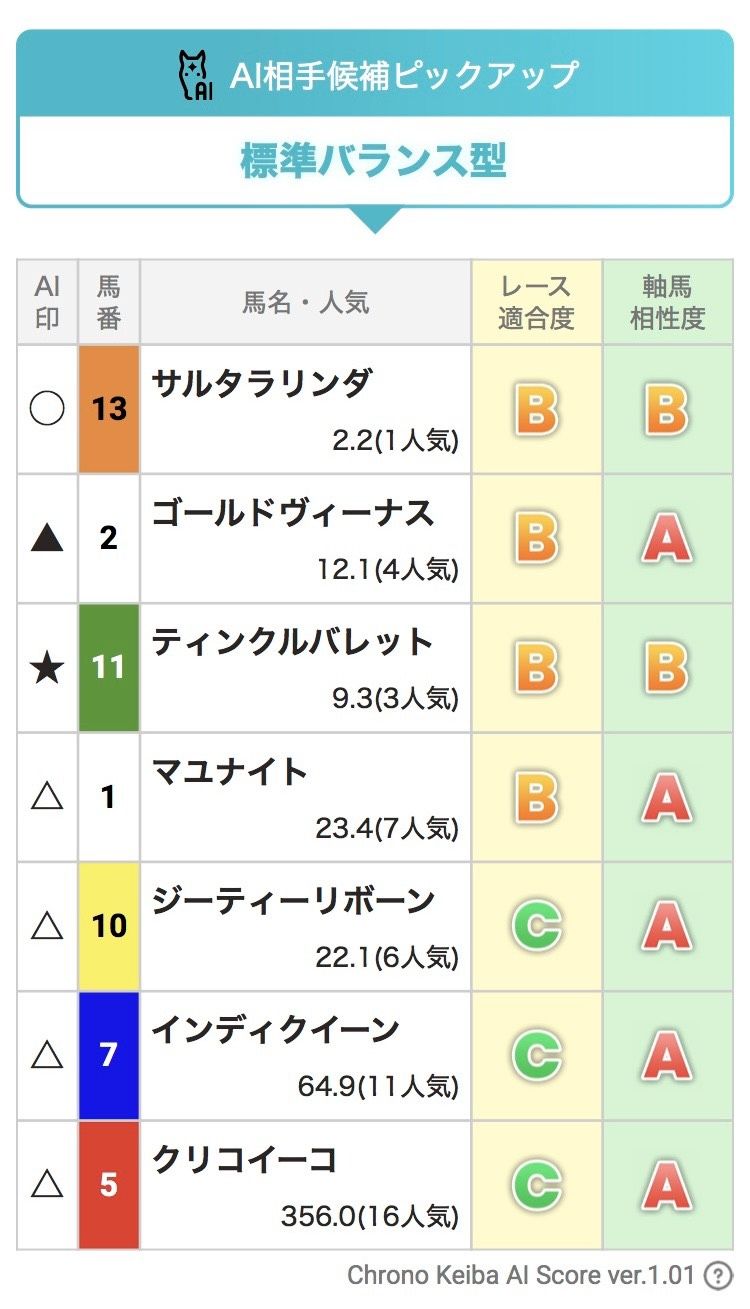Click the 馬名・人気 column header
Image resolution: width=750 pixels, height=1309 pixels.
coord(305,301)
